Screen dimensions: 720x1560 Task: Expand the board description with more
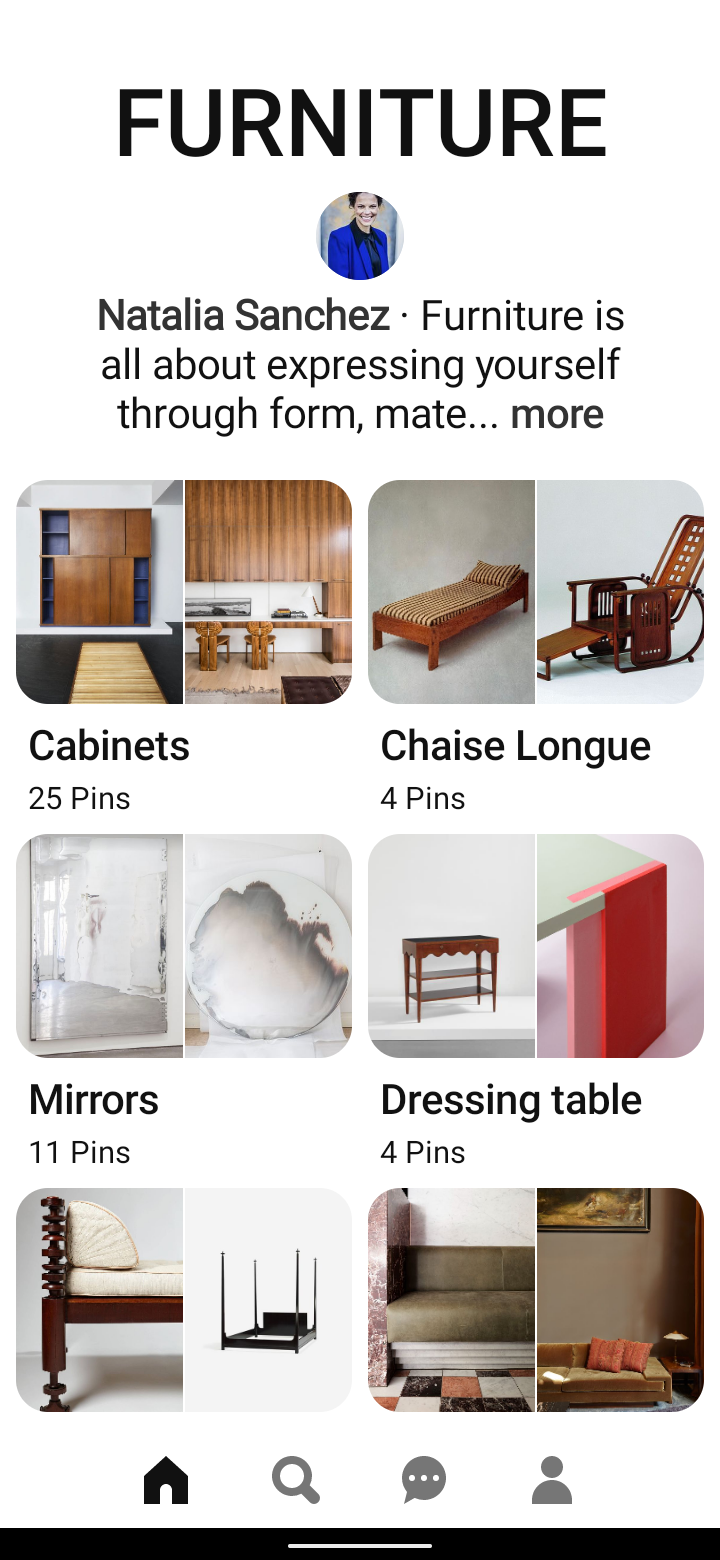click(x=556, y=413)
